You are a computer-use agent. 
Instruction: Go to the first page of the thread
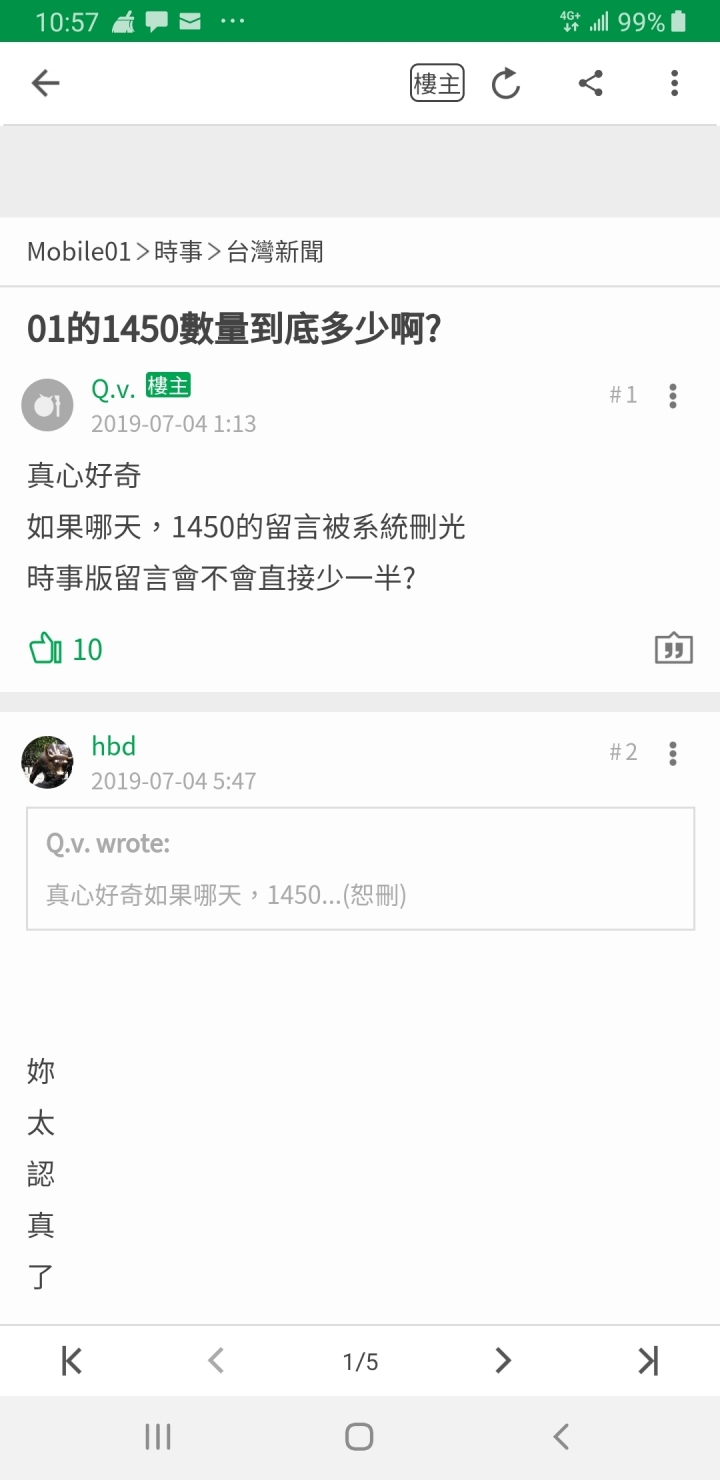70,1360
